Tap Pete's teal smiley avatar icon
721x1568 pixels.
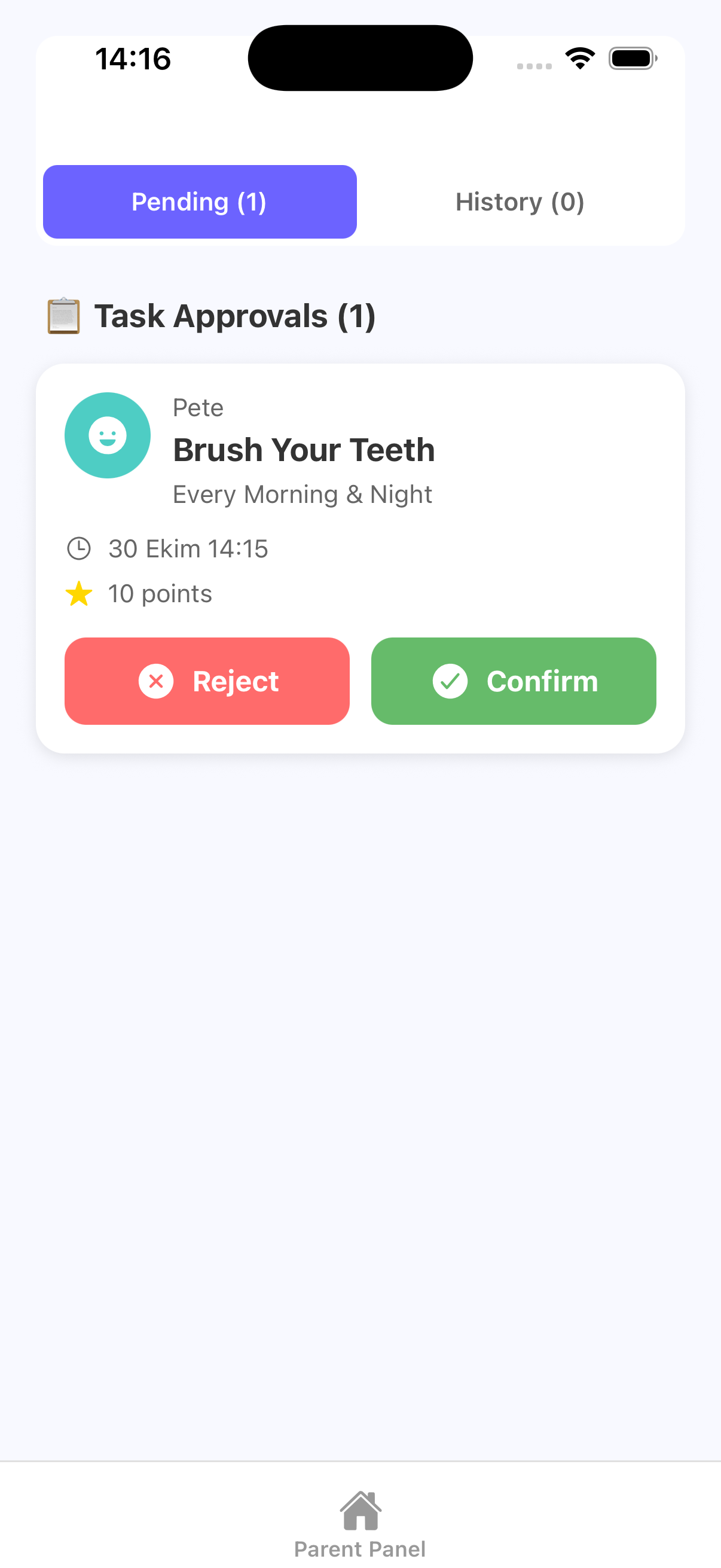107,435
